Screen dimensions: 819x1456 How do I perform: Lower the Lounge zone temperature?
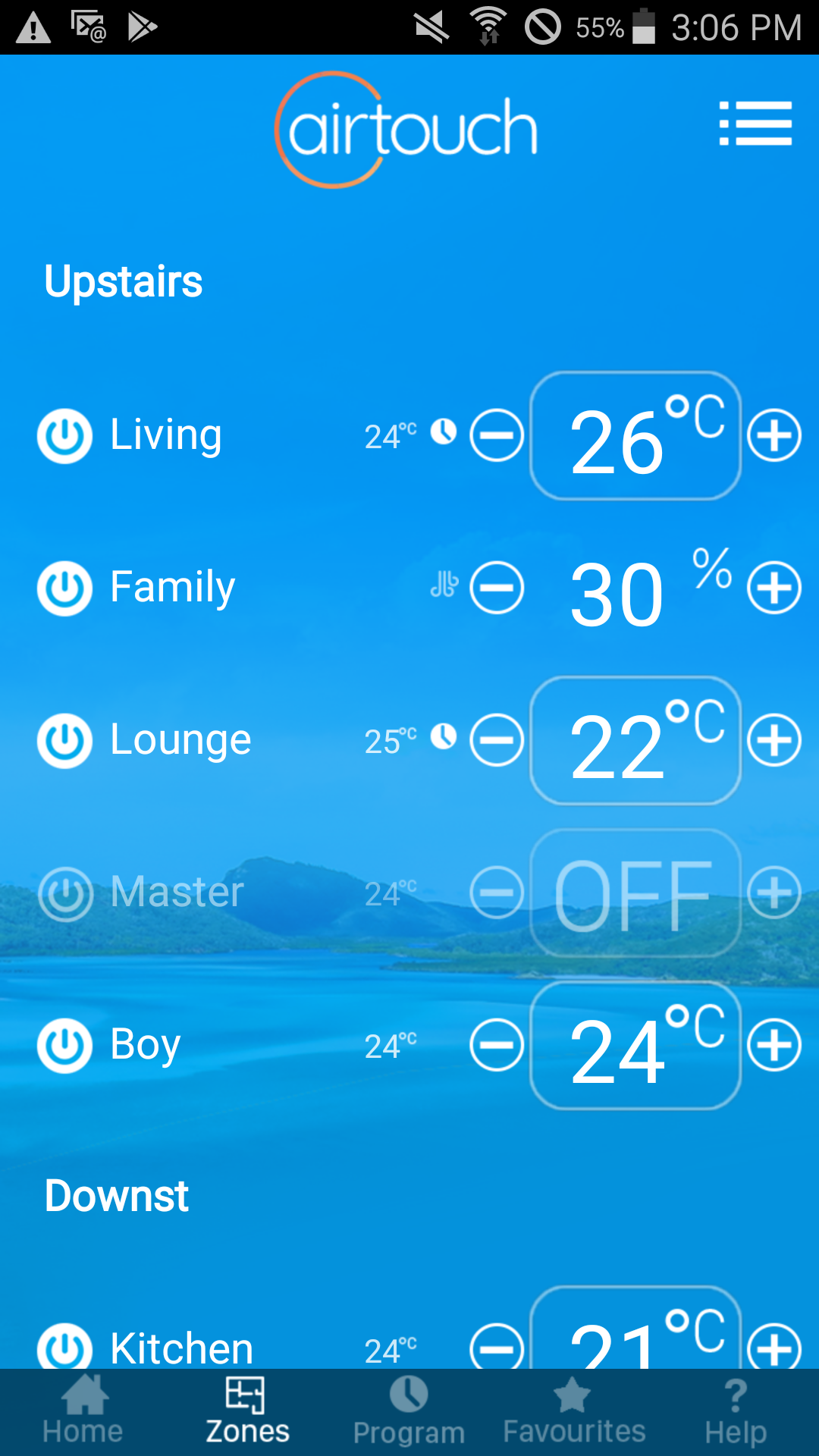(497, 741)
